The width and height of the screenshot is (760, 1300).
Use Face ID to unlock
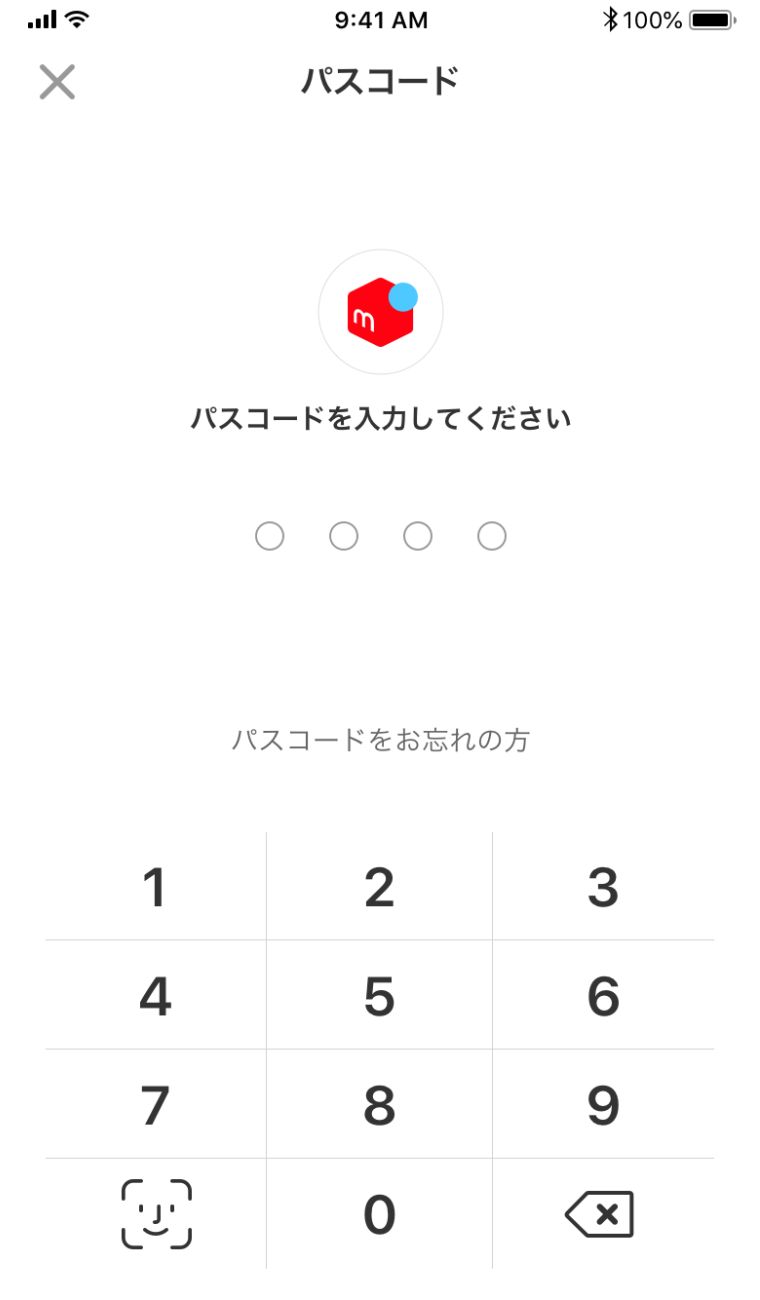pyautogui.click(x=156, y=1214)
